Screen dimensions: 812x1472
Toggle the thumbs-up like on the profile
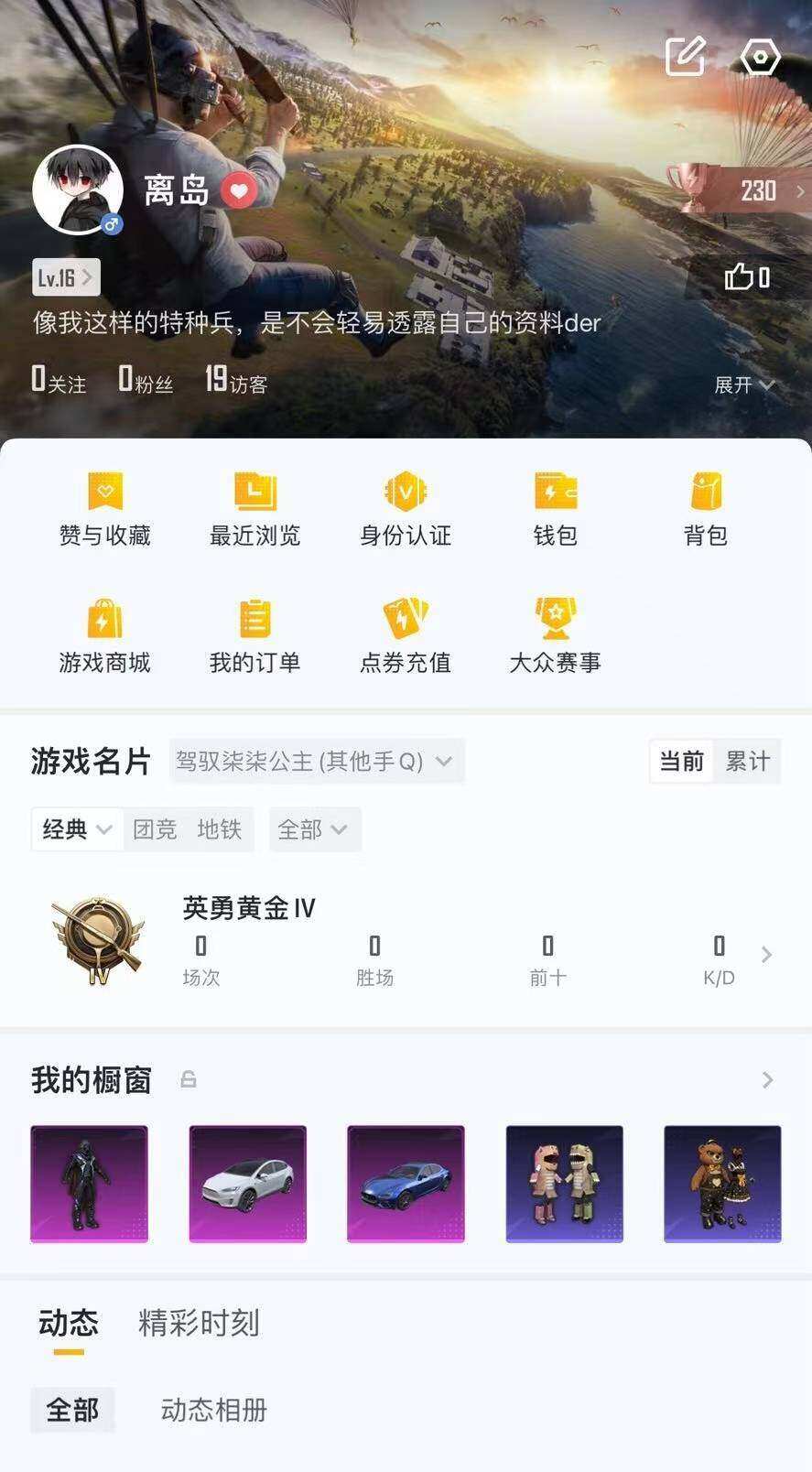(x=749, y=276)
